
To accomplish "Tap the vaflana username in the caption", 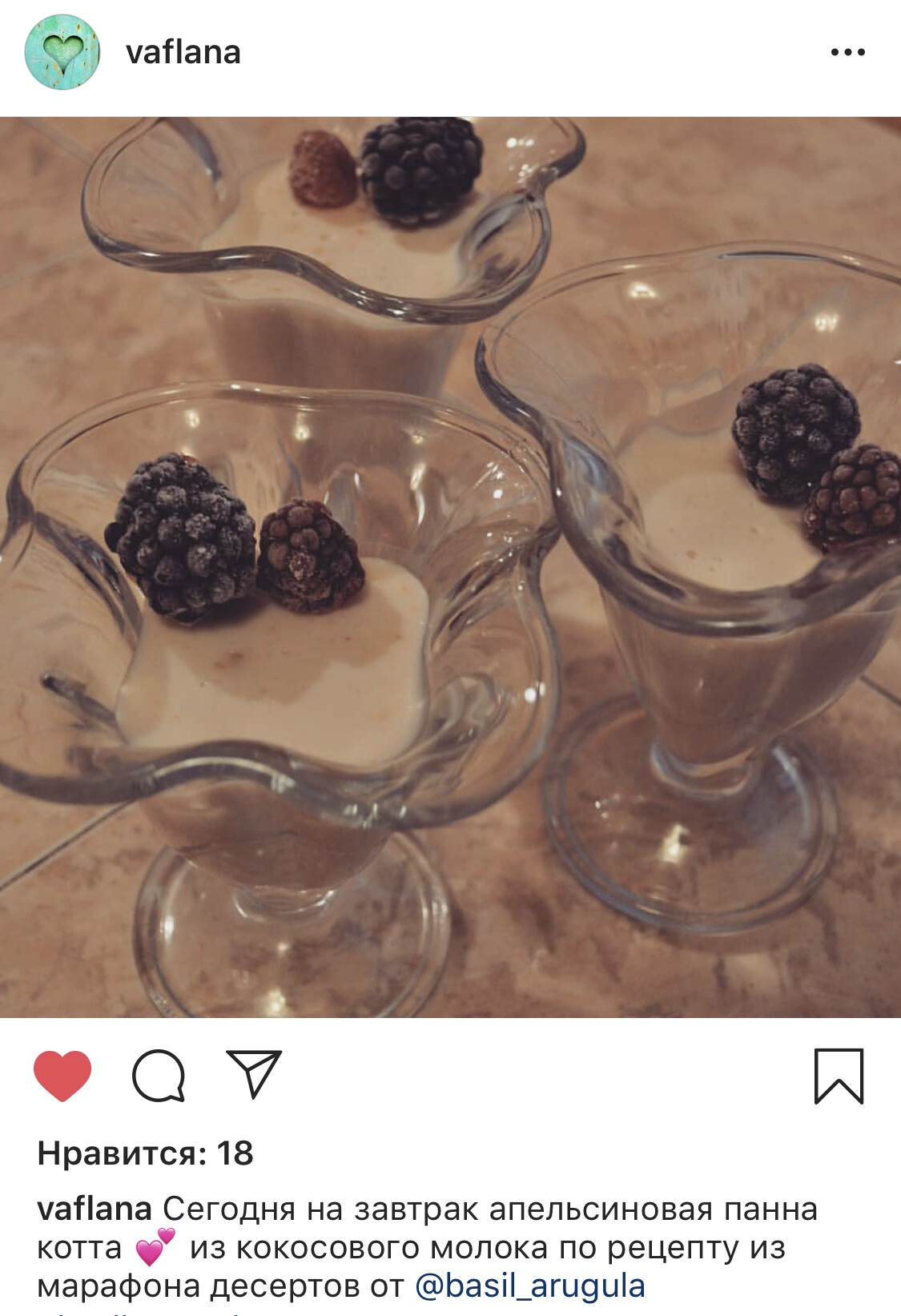I will tap(95, 1209).
